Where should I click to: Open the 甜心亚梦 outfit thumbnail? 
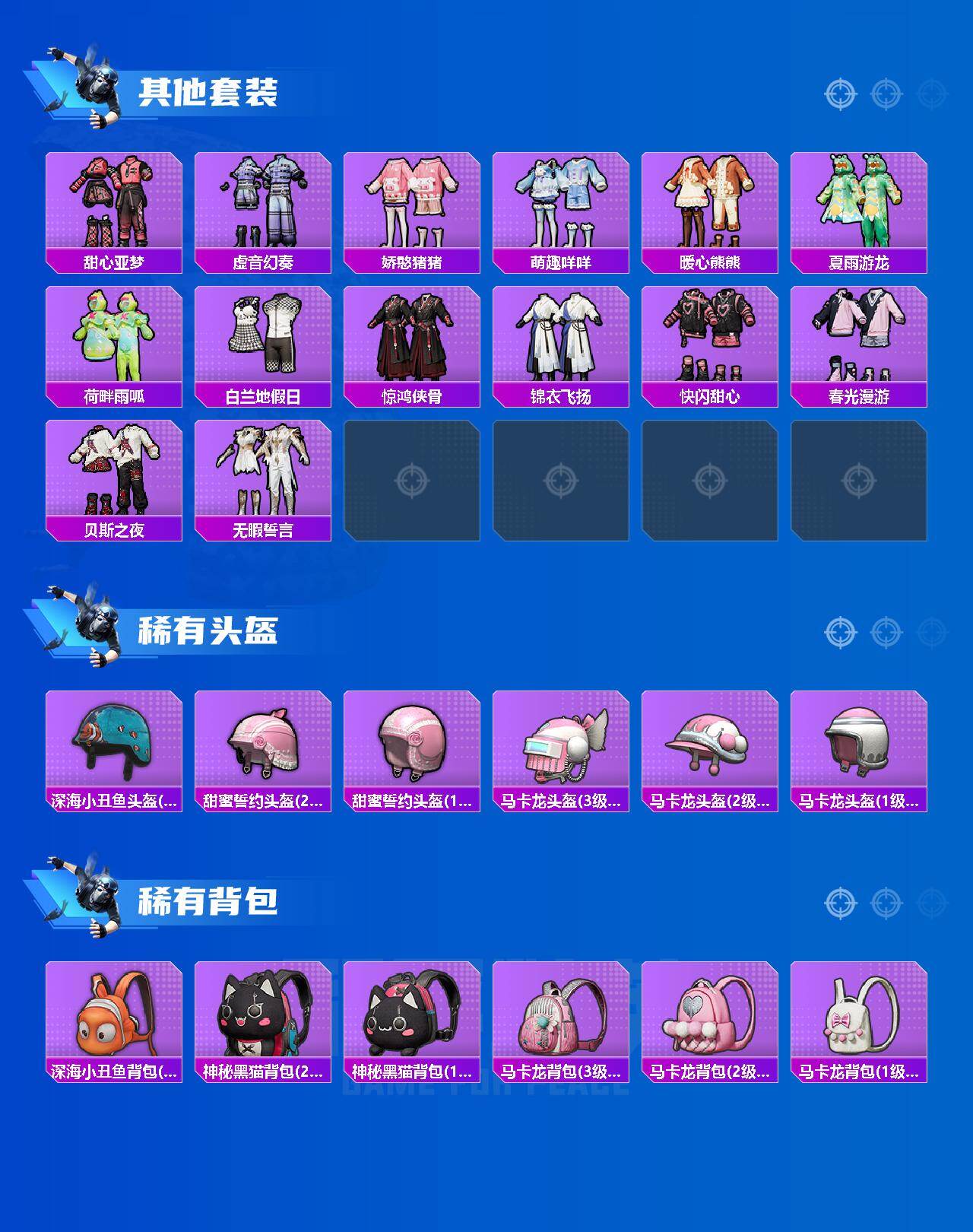pyautogui.click(x=113, y=202)
